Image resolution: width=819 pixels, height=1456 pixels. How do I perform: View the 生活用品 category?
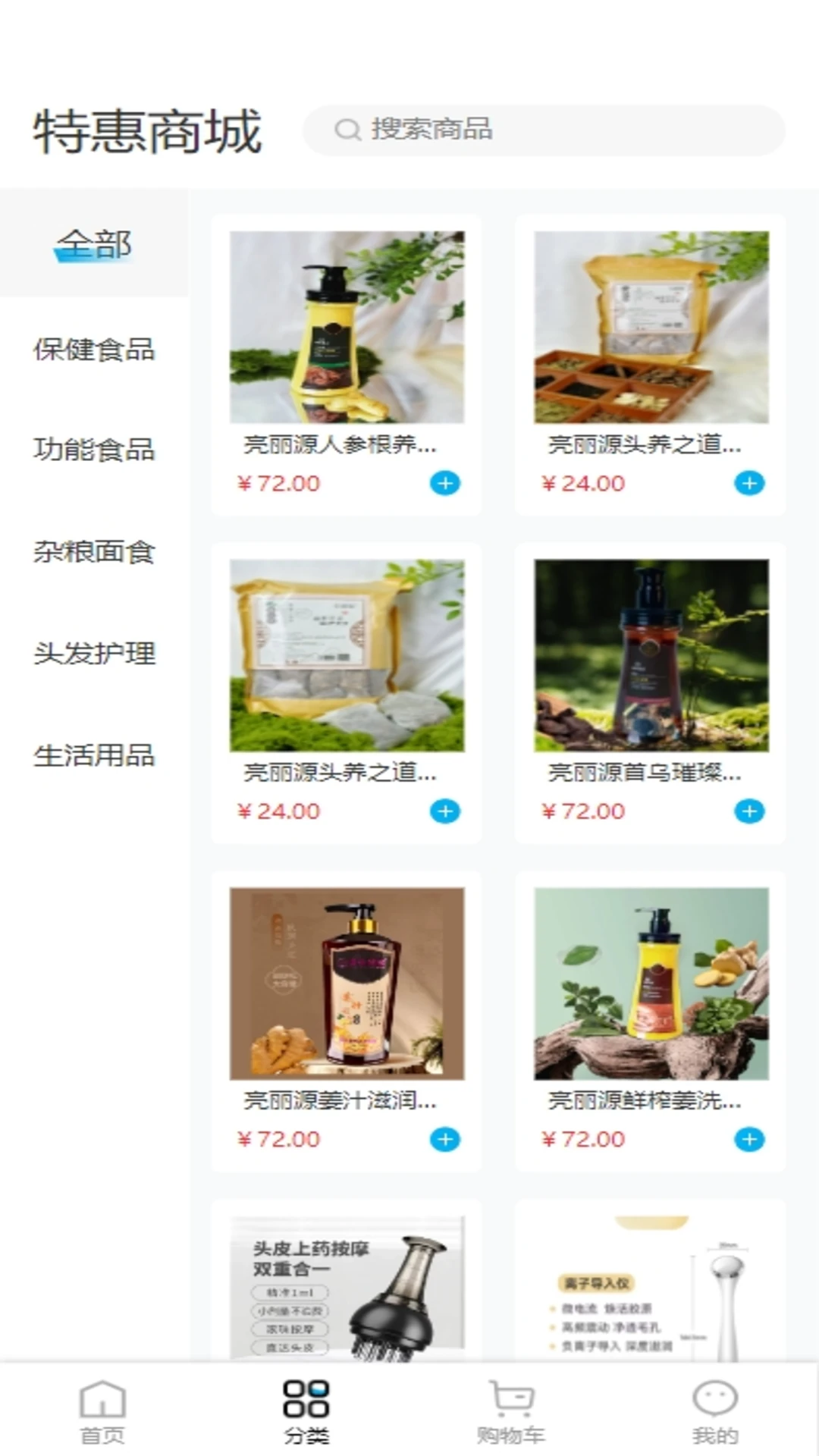click(x=94, y=755)
